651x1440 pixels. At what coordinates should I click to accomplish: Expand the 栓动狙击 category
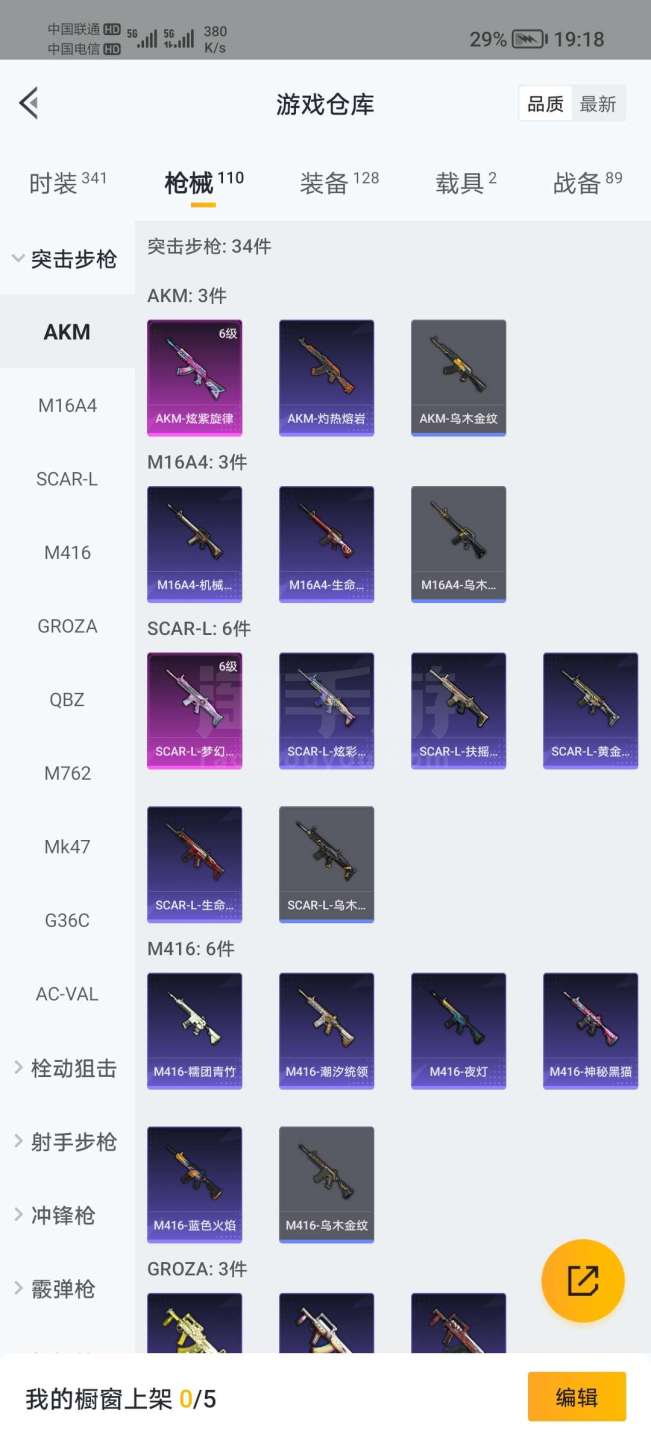pos(66,1068)
